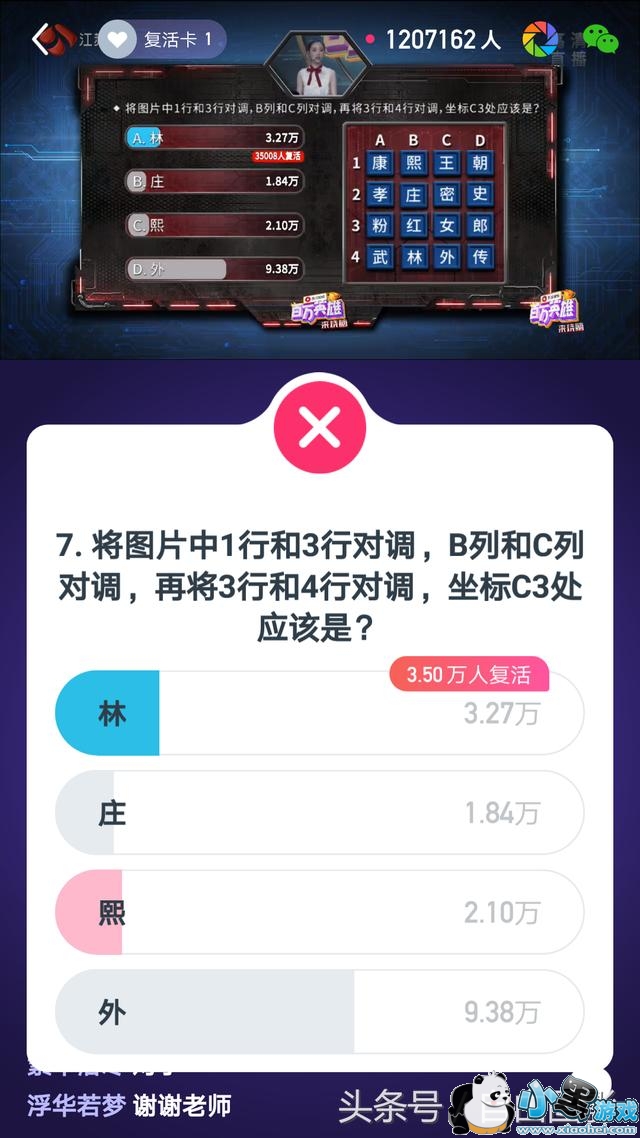Pick answer option 外
This screenshot has width=640, height=1138.
click(319, 1012)
